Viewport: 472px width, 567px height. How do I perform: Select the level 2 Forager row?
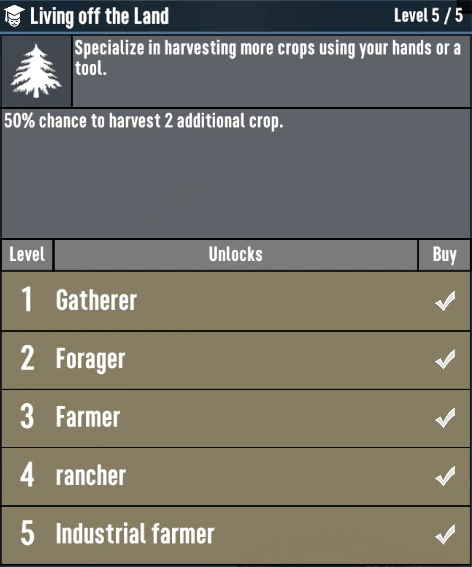(x=236, y=360)
